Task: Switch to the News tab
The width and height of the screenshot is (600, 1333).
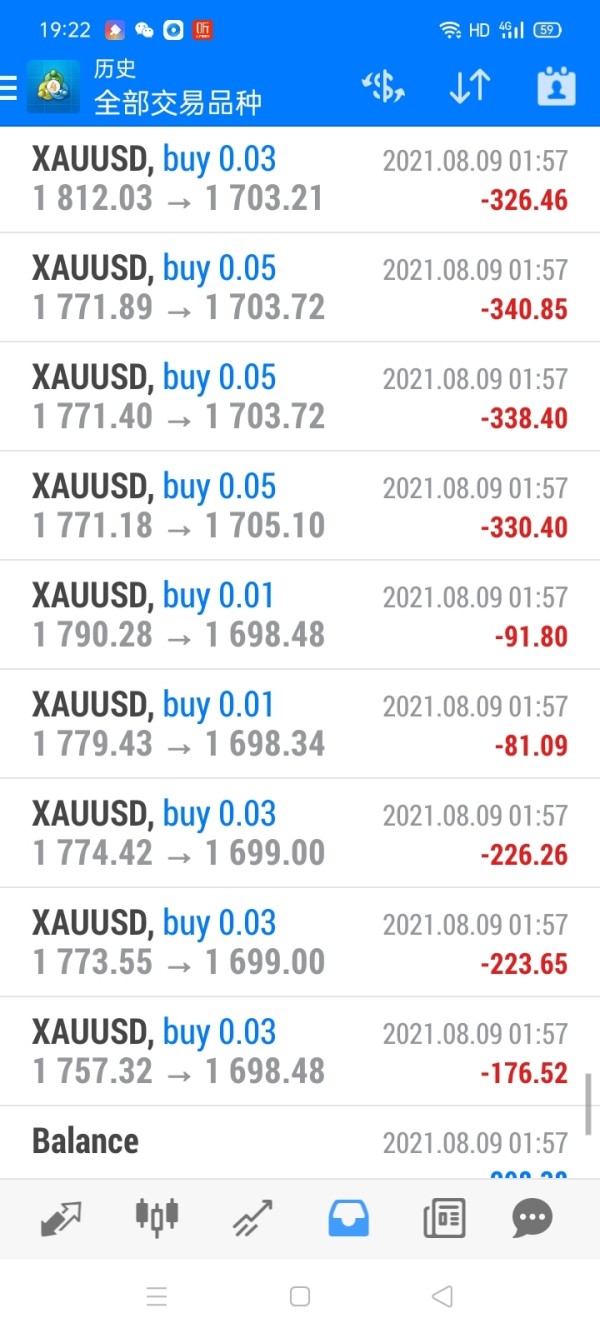Action: [443, 1217]
